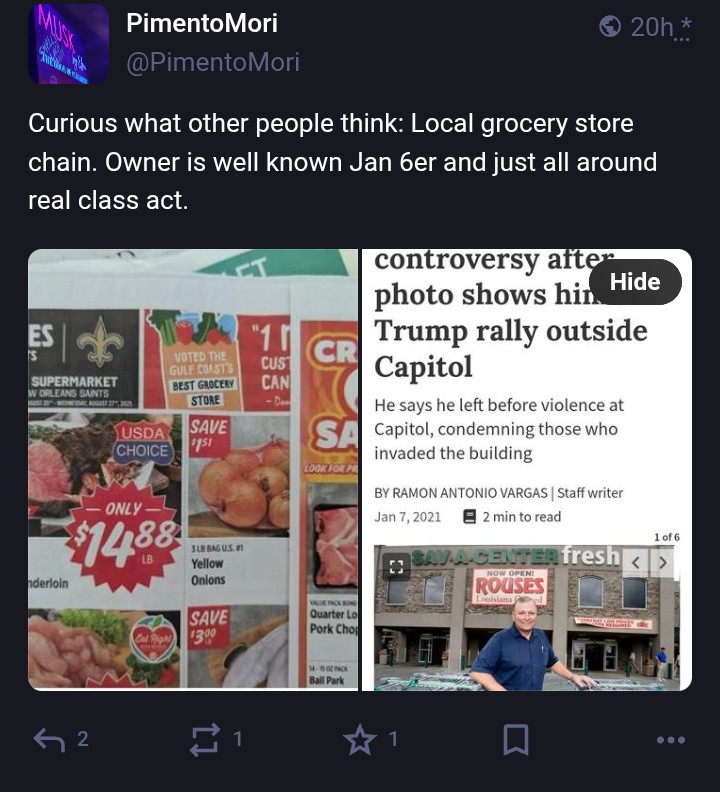Open the @PimentoMori handle link
Screen dimensions: 720x792
click(213, 62)
